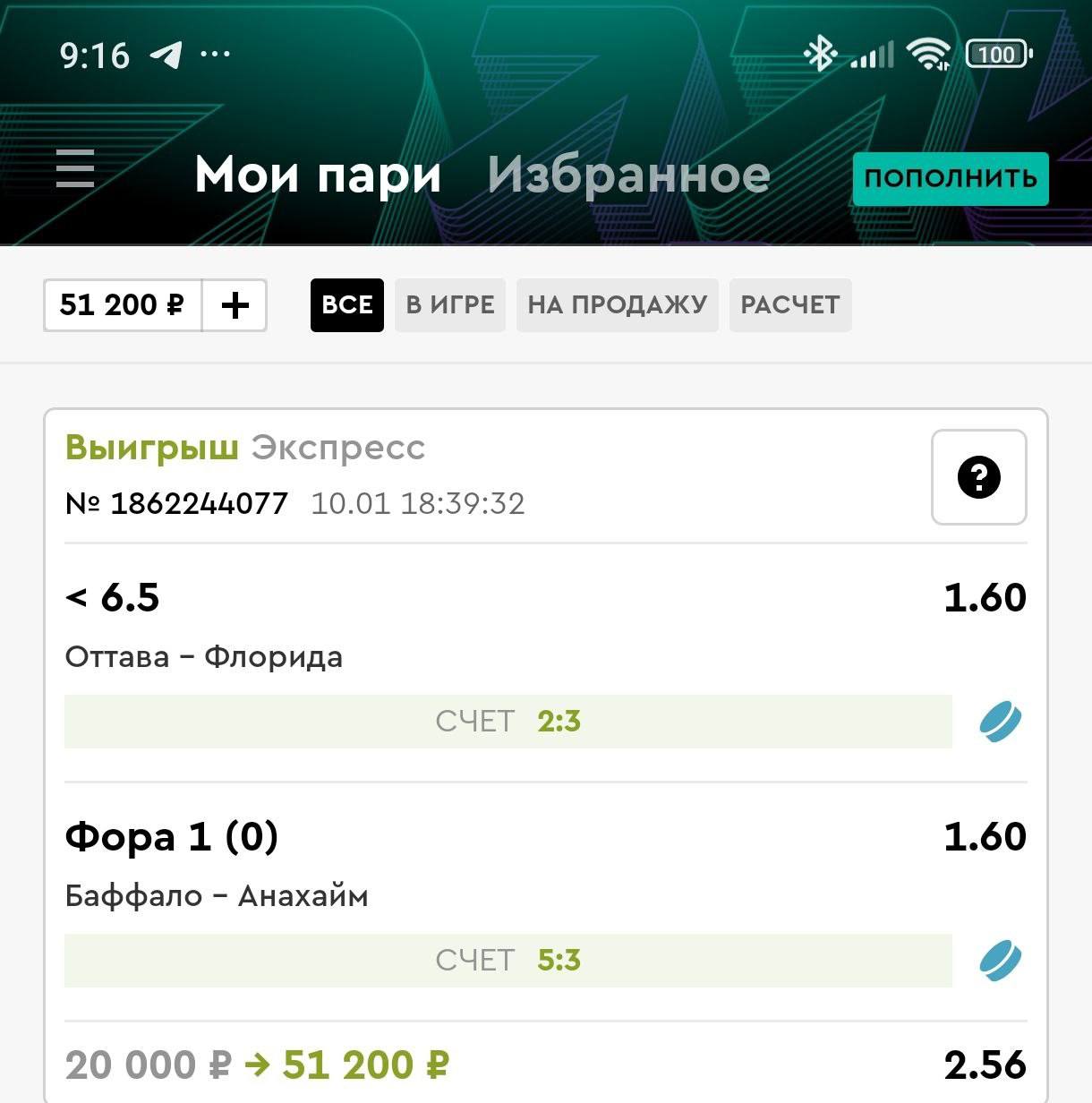This screenshot has width=1092, height=1103.
Task: Open the Оттава – Флорида bet event
Action: pyautogui.click(x=204, y=657)
